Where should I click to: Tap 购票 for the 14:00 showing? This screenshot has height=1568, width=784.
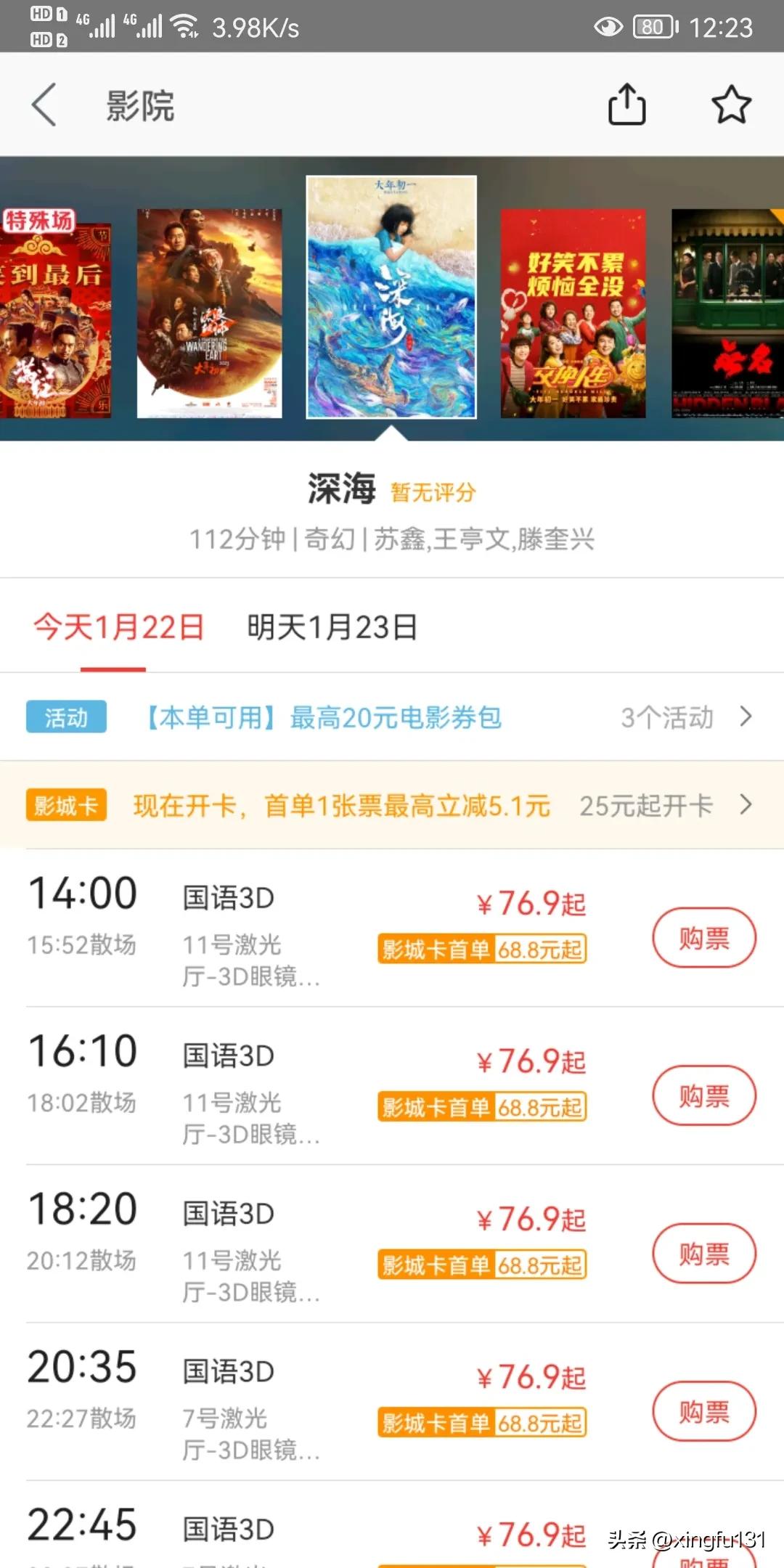click(702, 936)
